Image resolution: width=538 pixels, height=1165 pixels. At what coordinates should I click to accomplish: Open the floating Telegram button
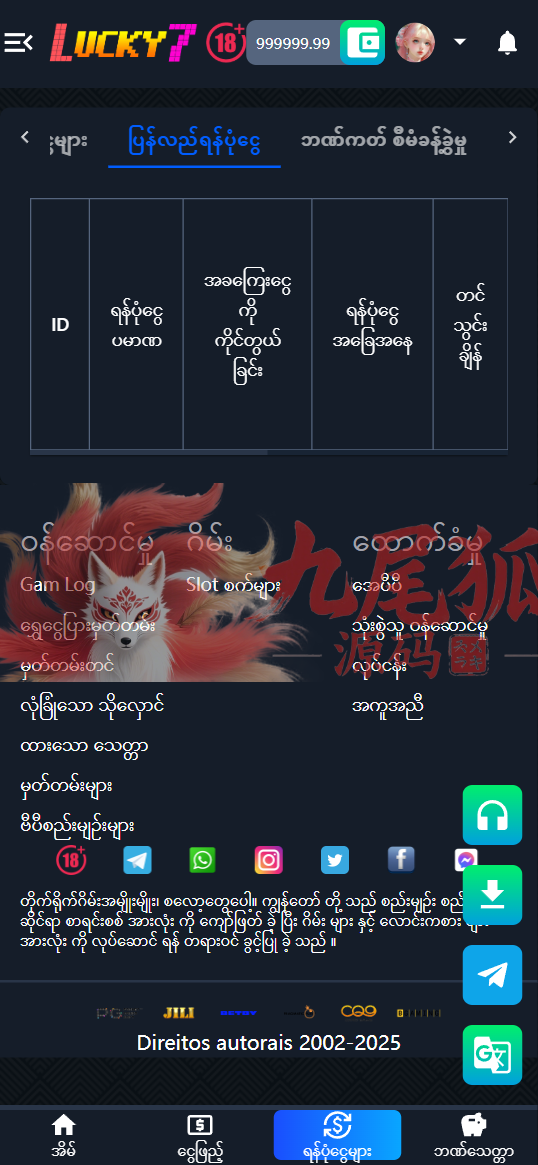(x=492, y=975)
